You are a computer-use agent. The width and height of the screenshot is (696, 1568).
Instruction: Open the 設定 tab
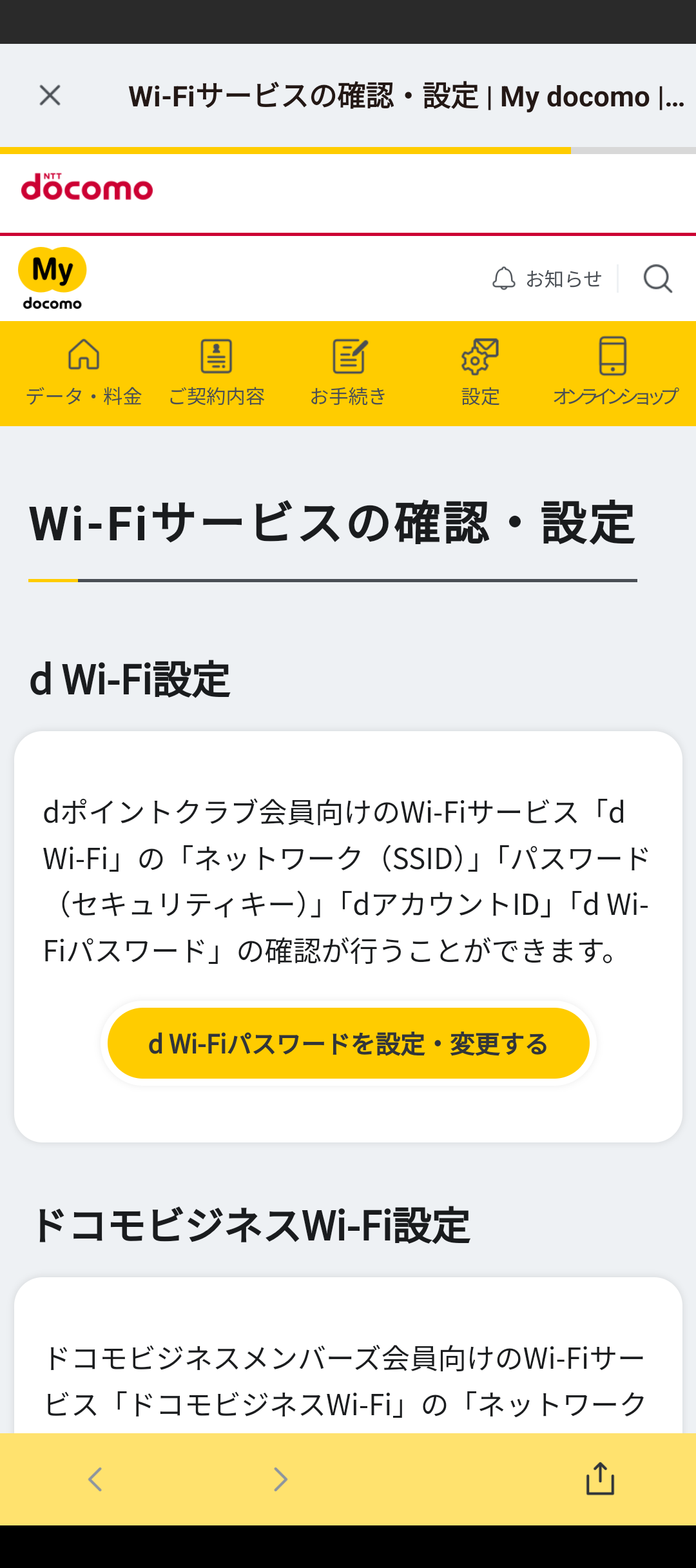pyautogui.click(x=480, y=373)
